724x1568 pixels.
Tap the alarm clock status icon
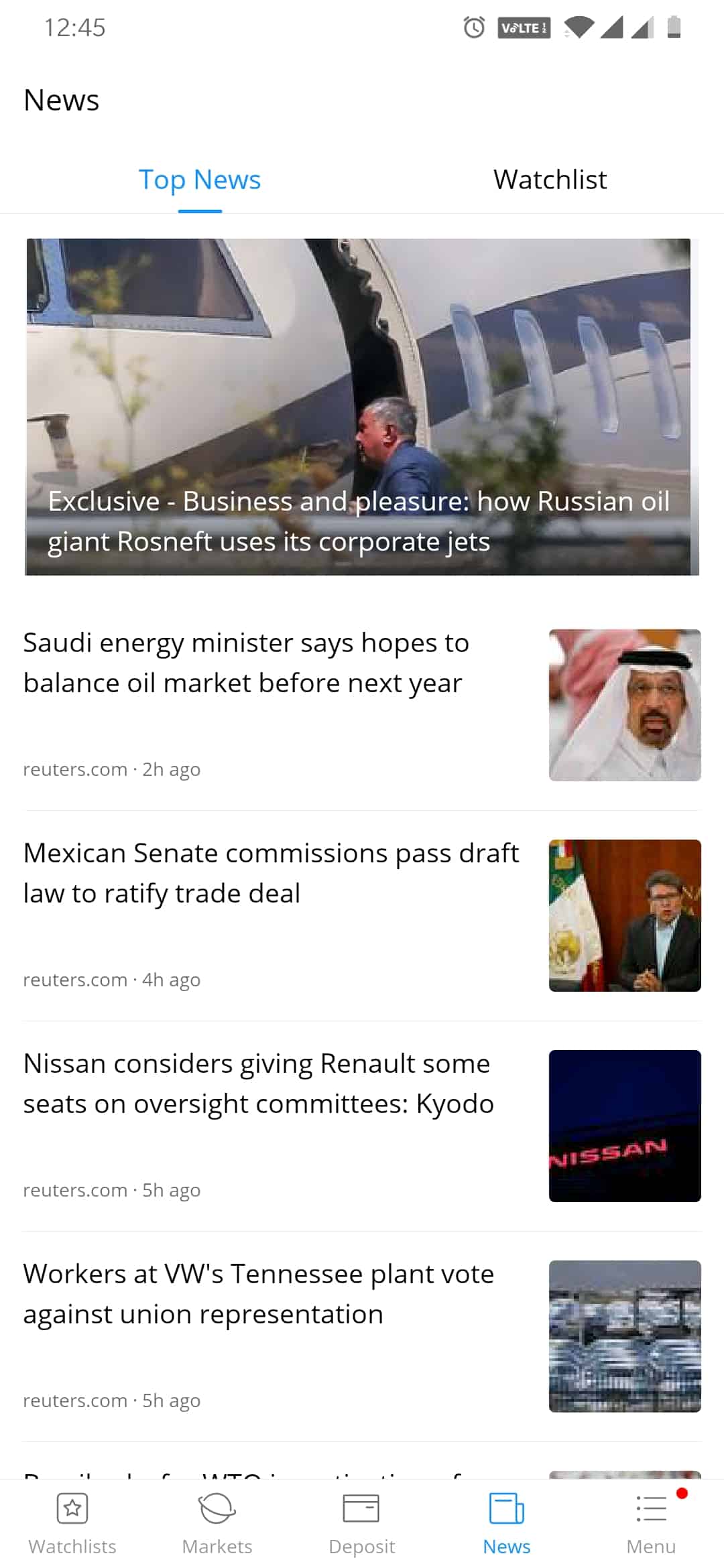point(473,27)
